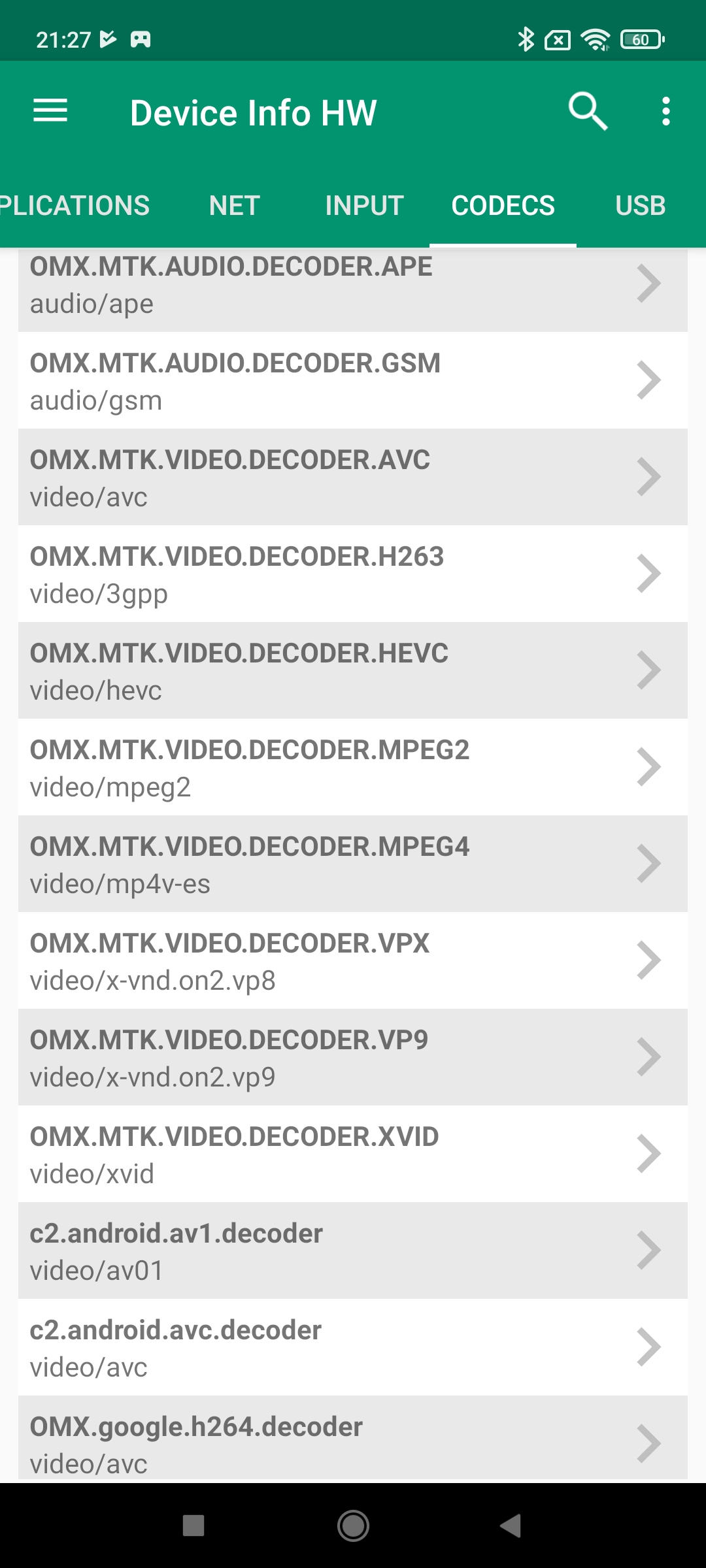
Task: Open OMX.MTK.AUDIO.DECODER.GSM codec details
Action: pyautogui.click(x=353, y=381)
